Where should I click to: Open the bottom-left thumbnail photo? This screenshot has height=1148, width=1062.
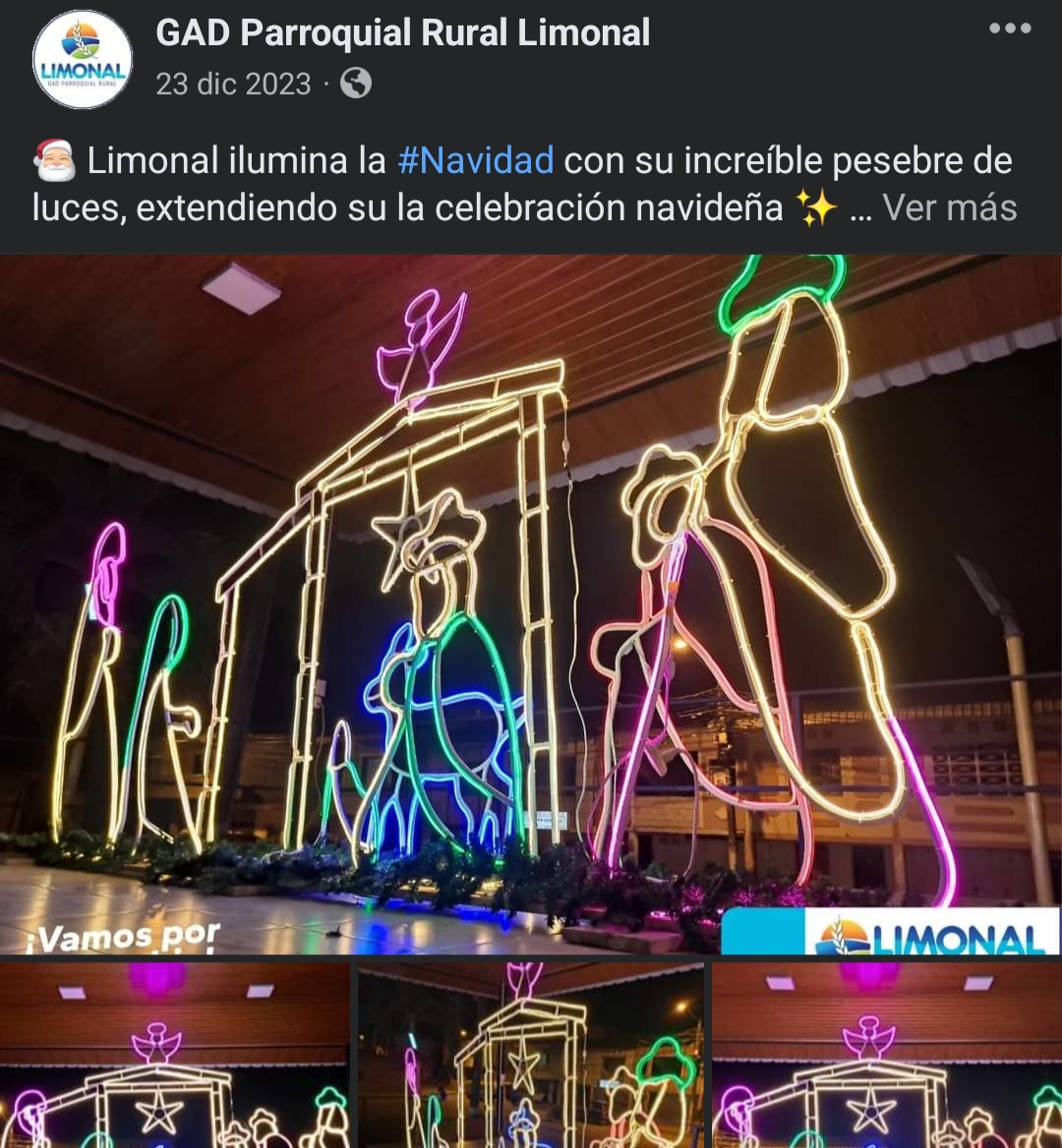[x=175, y=1055]
